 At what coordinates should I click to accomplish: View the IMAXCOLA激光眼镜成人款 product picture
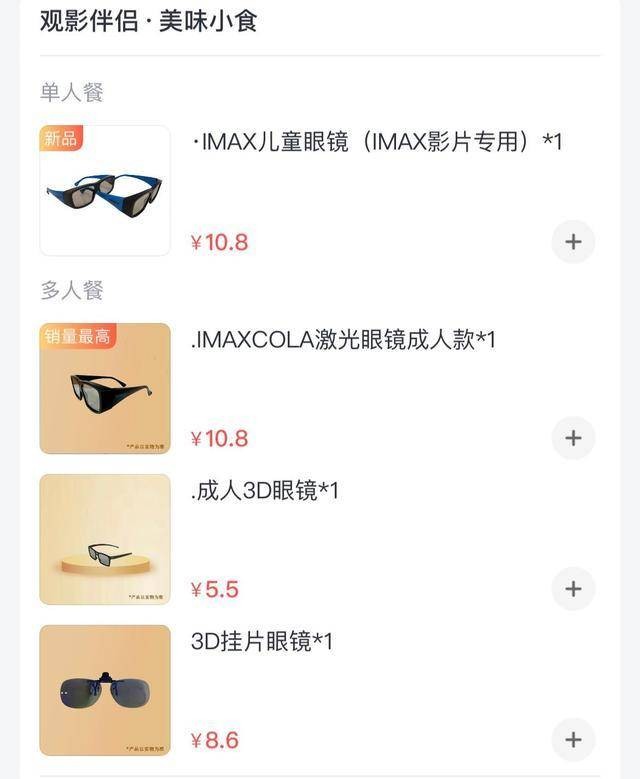105,388
